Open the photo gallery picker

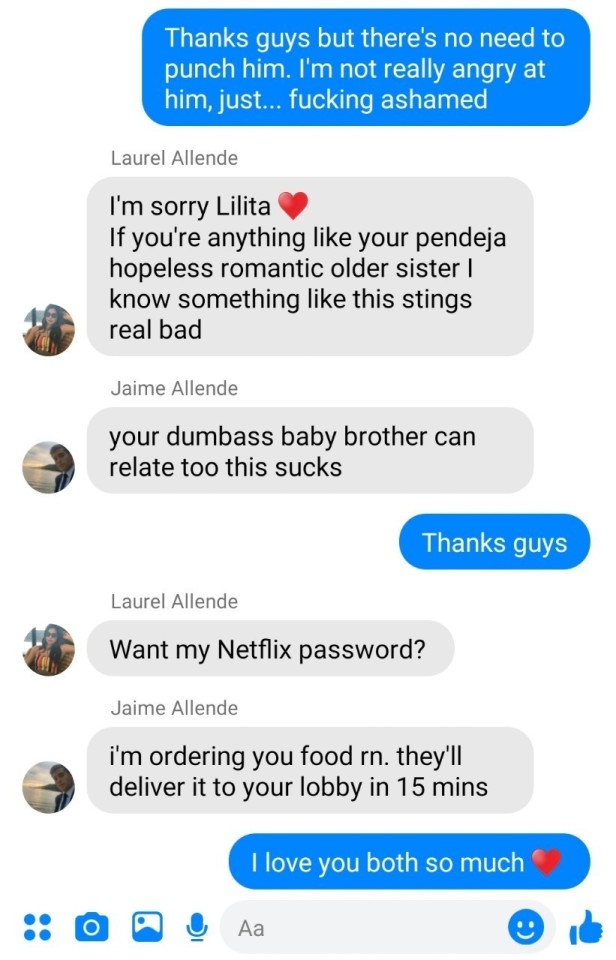pos(147,927)
